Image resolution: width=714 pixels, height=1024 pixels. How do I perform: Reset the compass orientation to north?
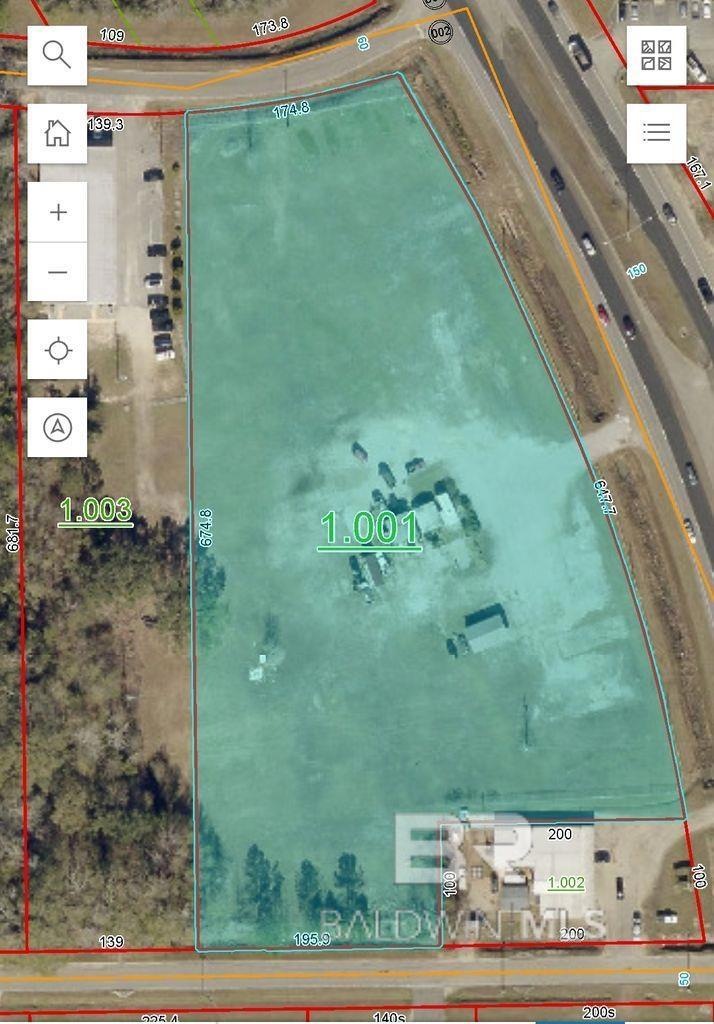point(57,427)
